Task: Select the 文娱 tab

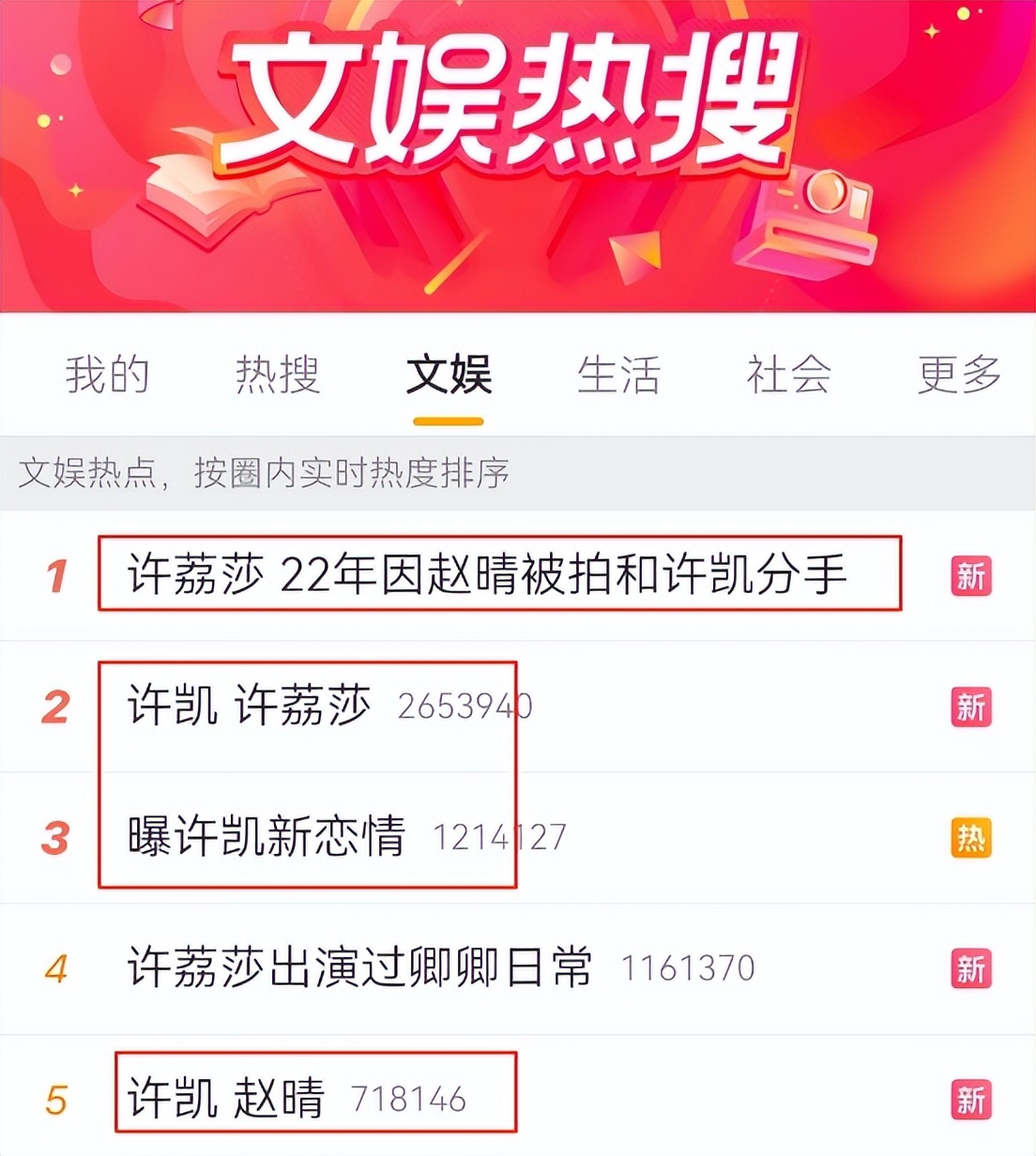Action: click(449, 373)
